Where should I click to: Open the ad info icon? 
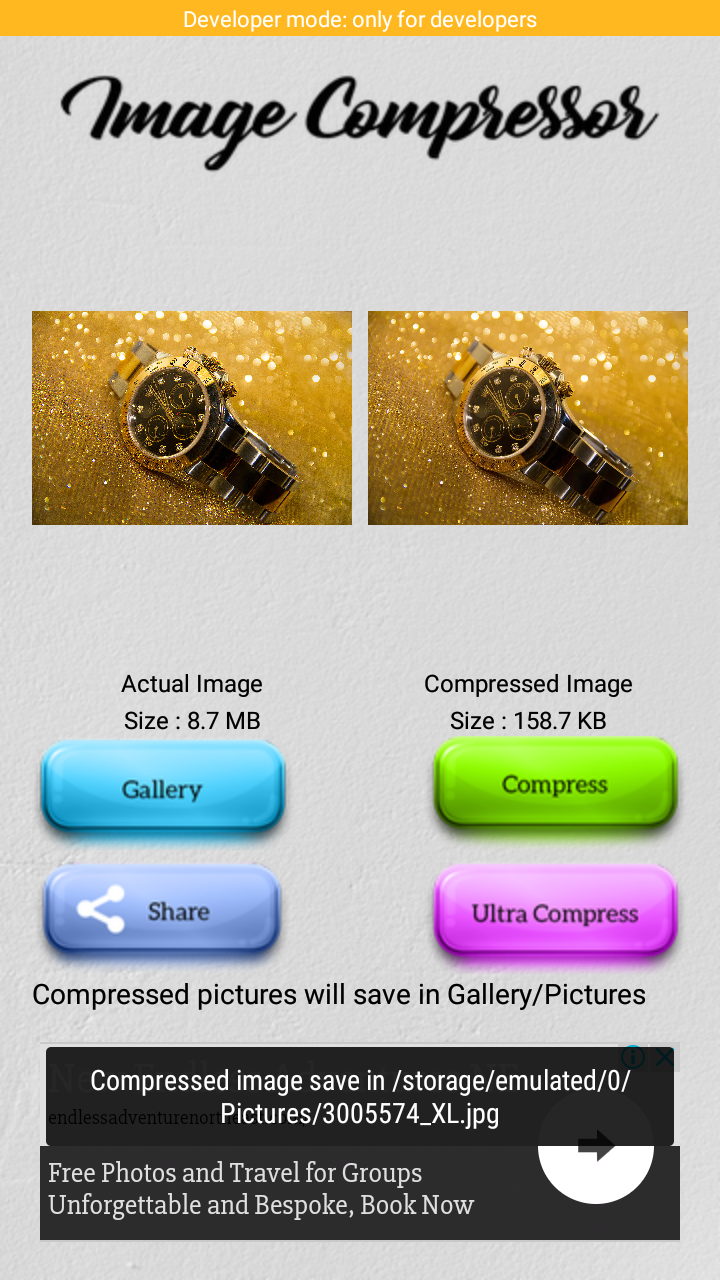(633, 1057)
